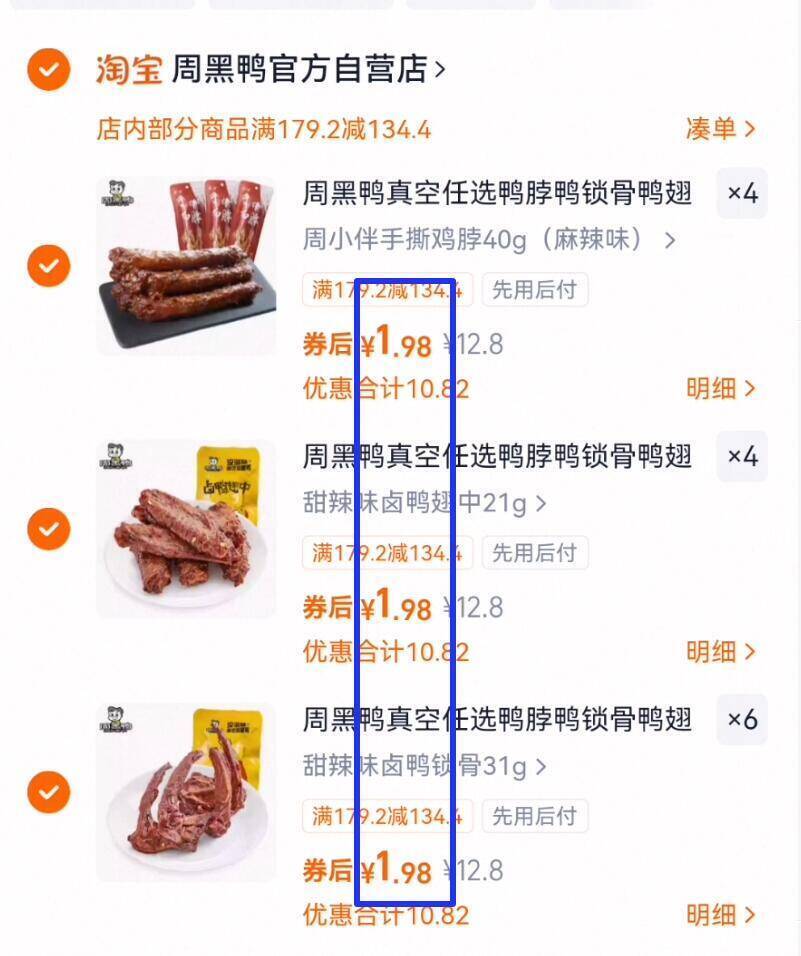Screen dimensions: 801x956
Task: Show 明细 discount details for 手撕鸡脖
Action: coord(720,388)
